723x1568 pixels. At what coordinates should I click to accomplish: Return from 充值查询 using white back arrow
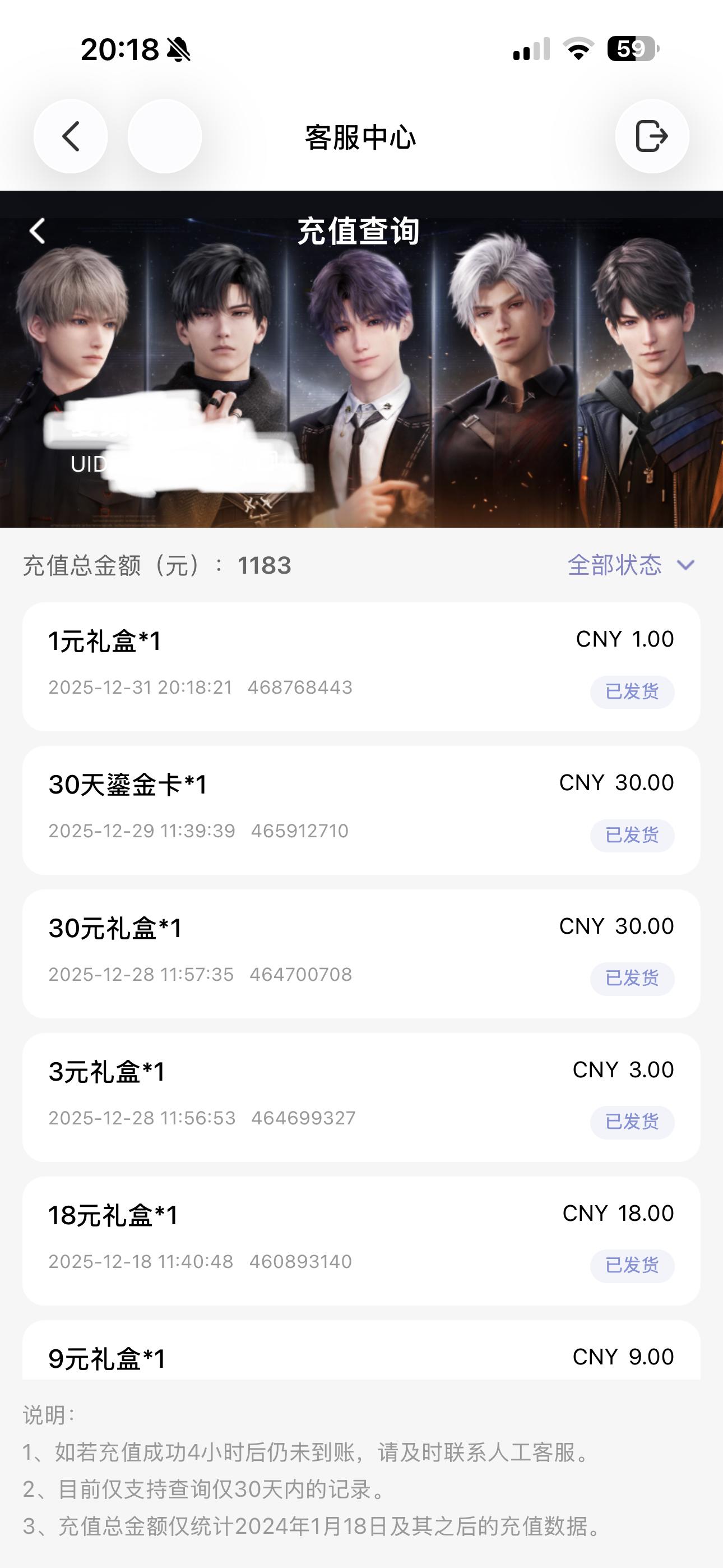pyautogui.click(x=38, y=231)
